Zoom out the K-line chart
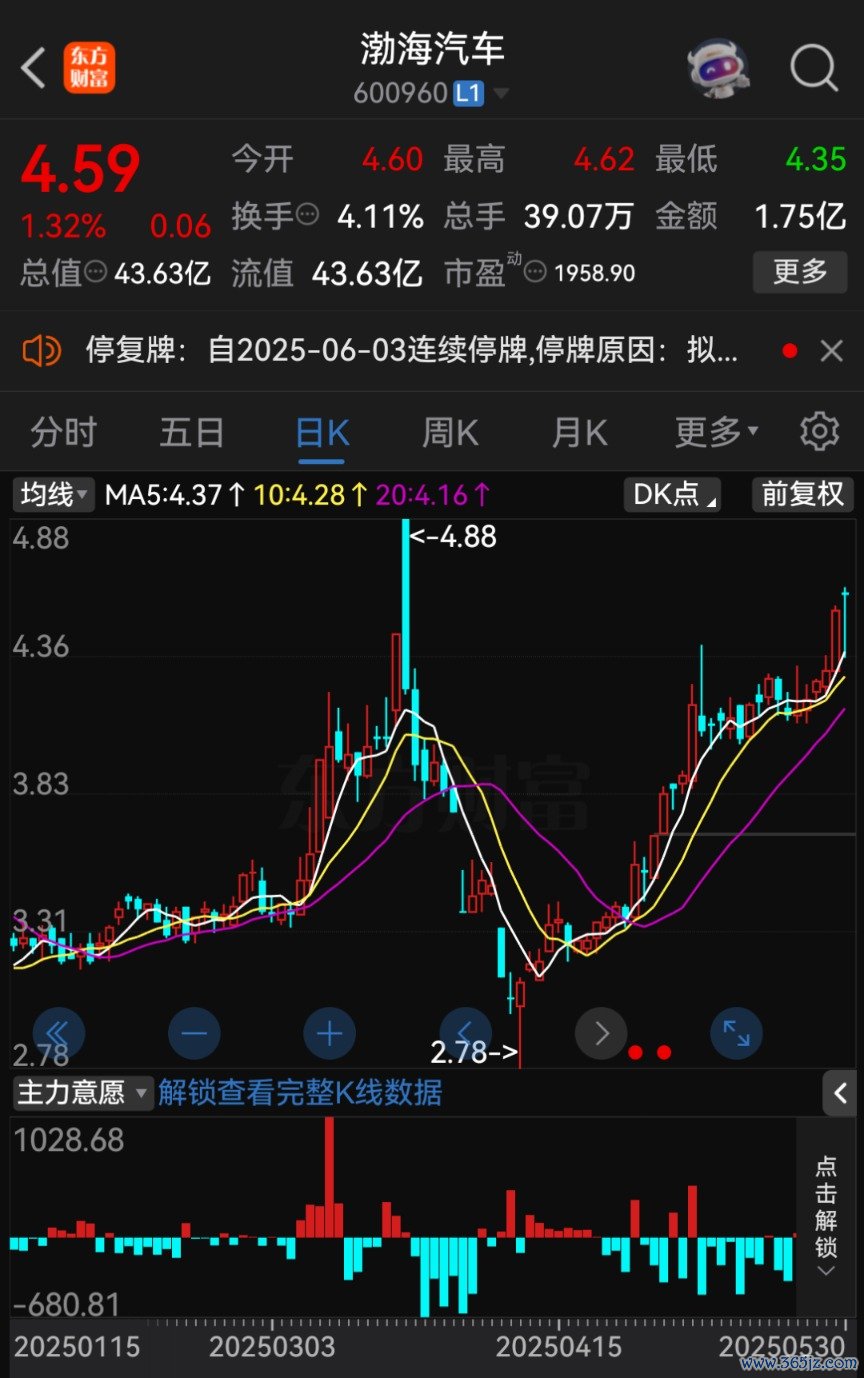The width and height of the screenshot is (864, 1378). pos(194,1033)
